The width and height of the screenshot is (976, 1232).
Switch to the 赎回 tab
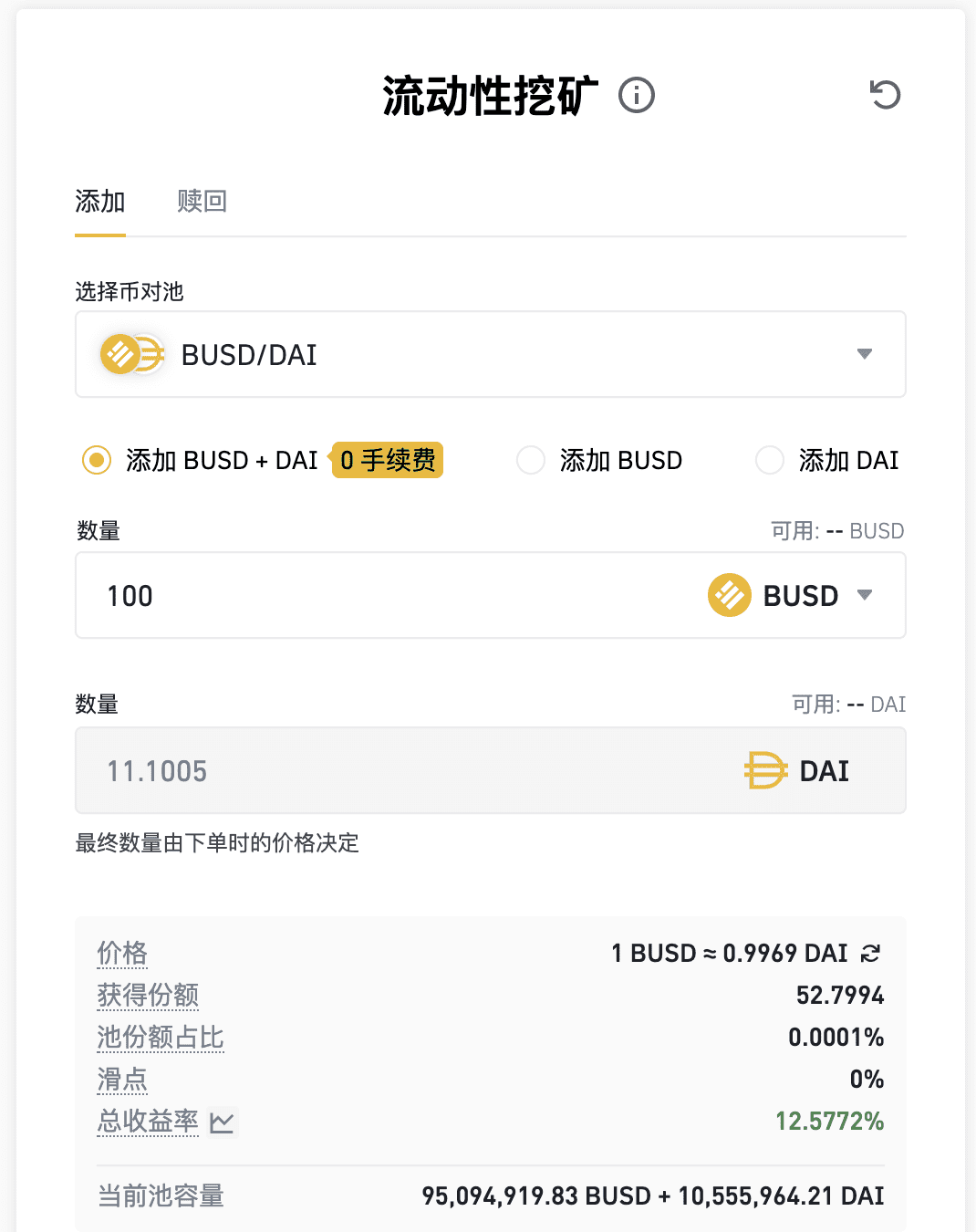202,202
